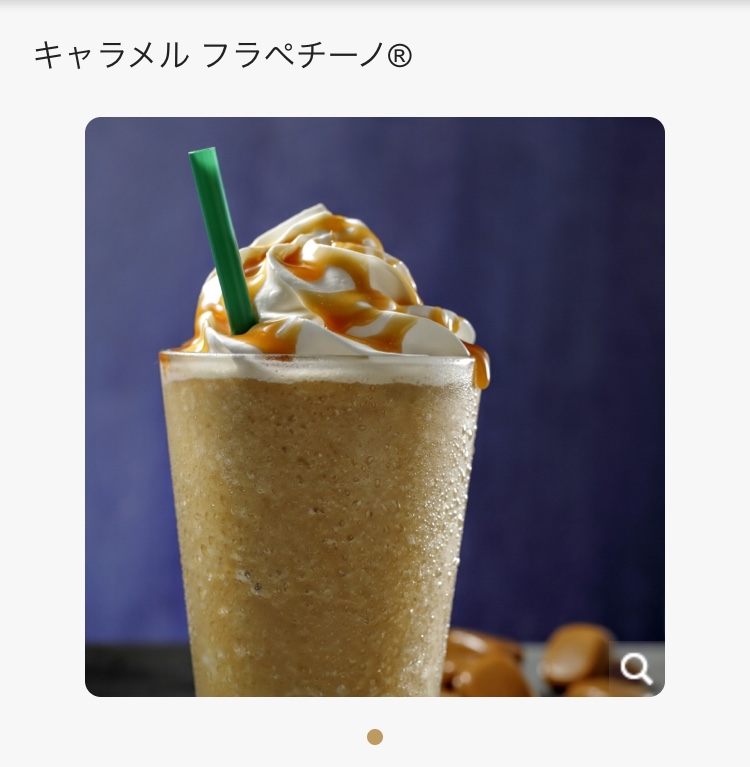This screenshot has width=750, height=767.
Task: Click the Caramel Frappuccino heading text
Action: pyautogui.click(x=221, y=55)
